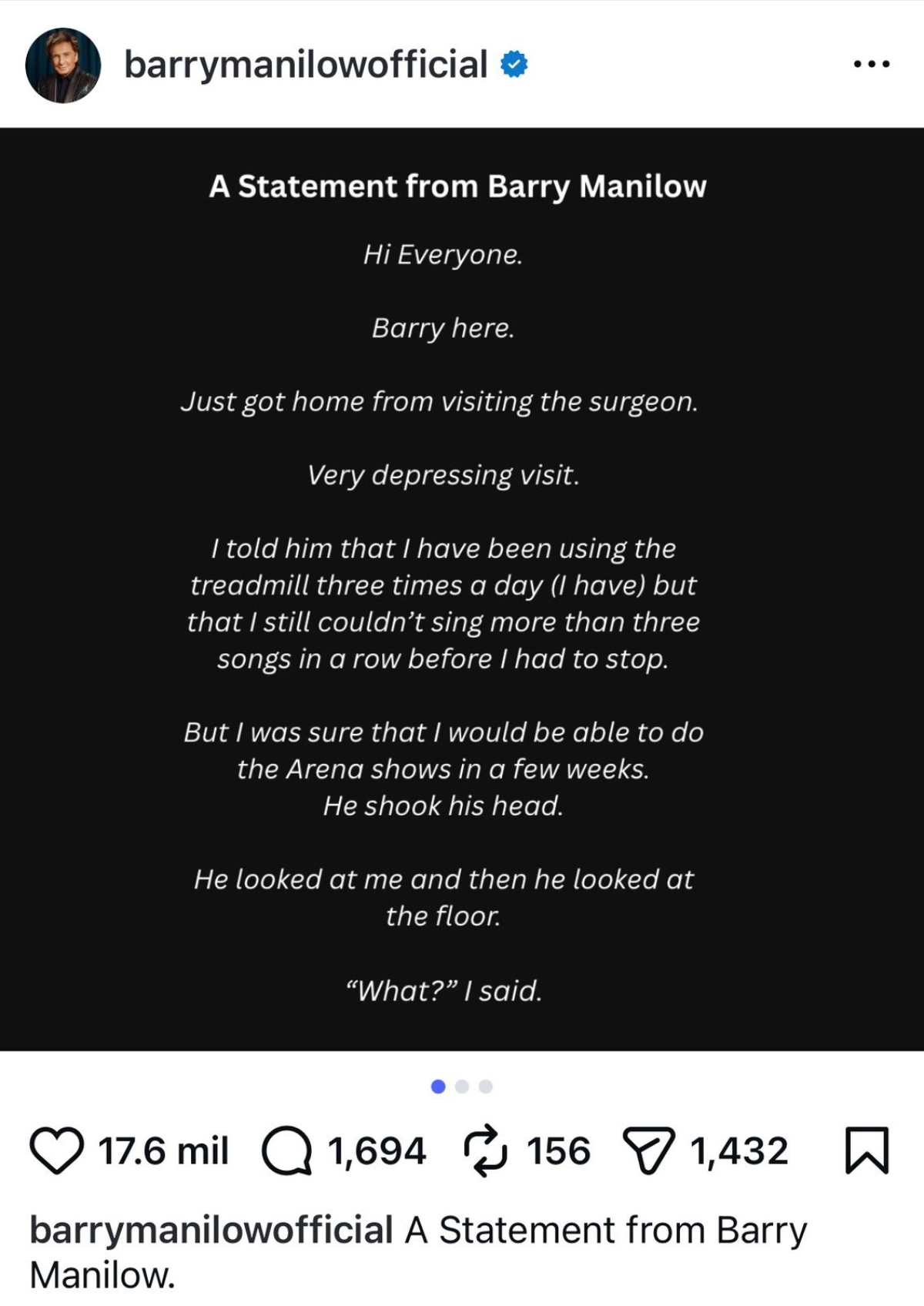Tap the carousel page indicator dots
The height and width of the screenshot is (1306, 924).
pos(462,1087)
